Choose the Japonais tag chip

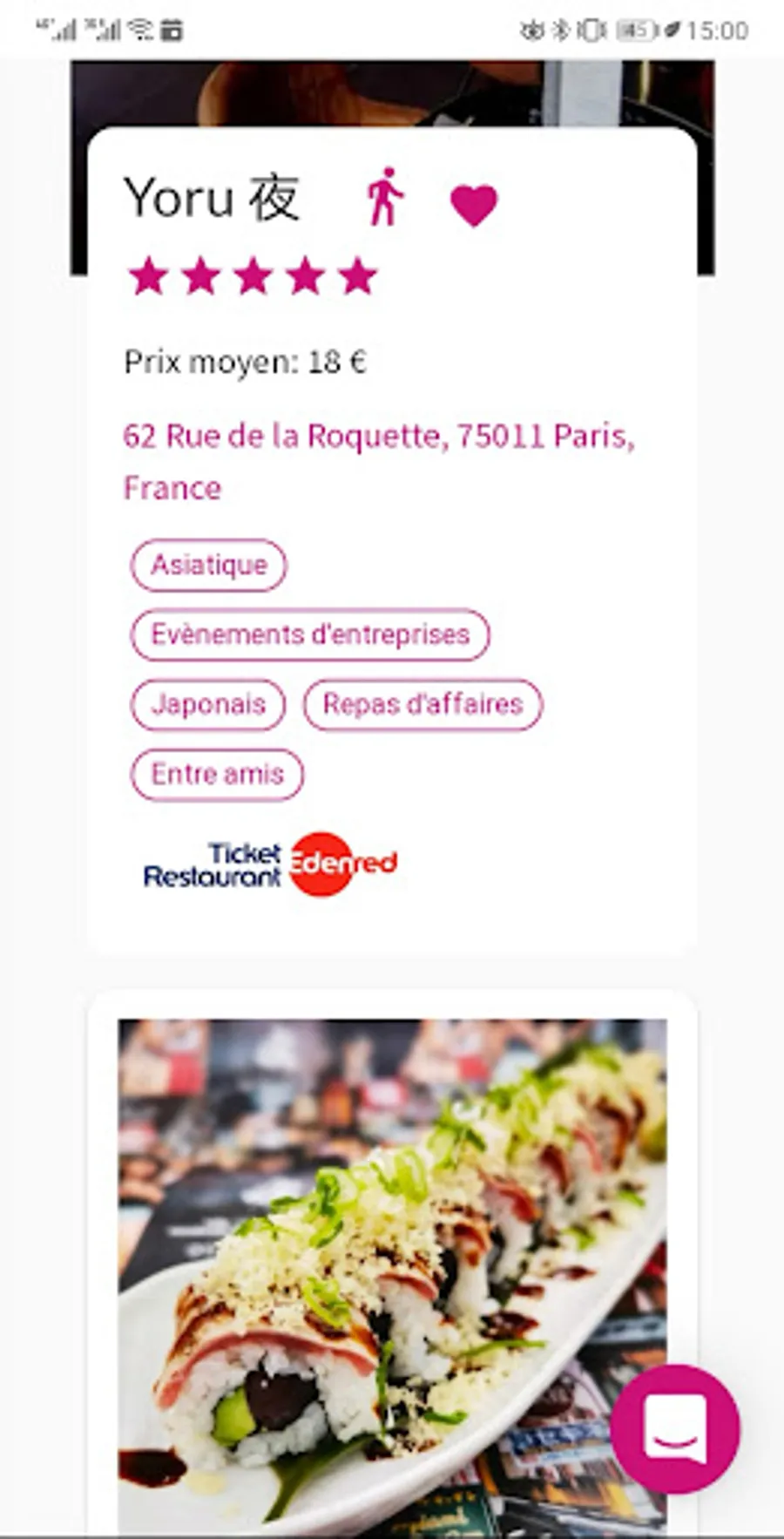208,704
